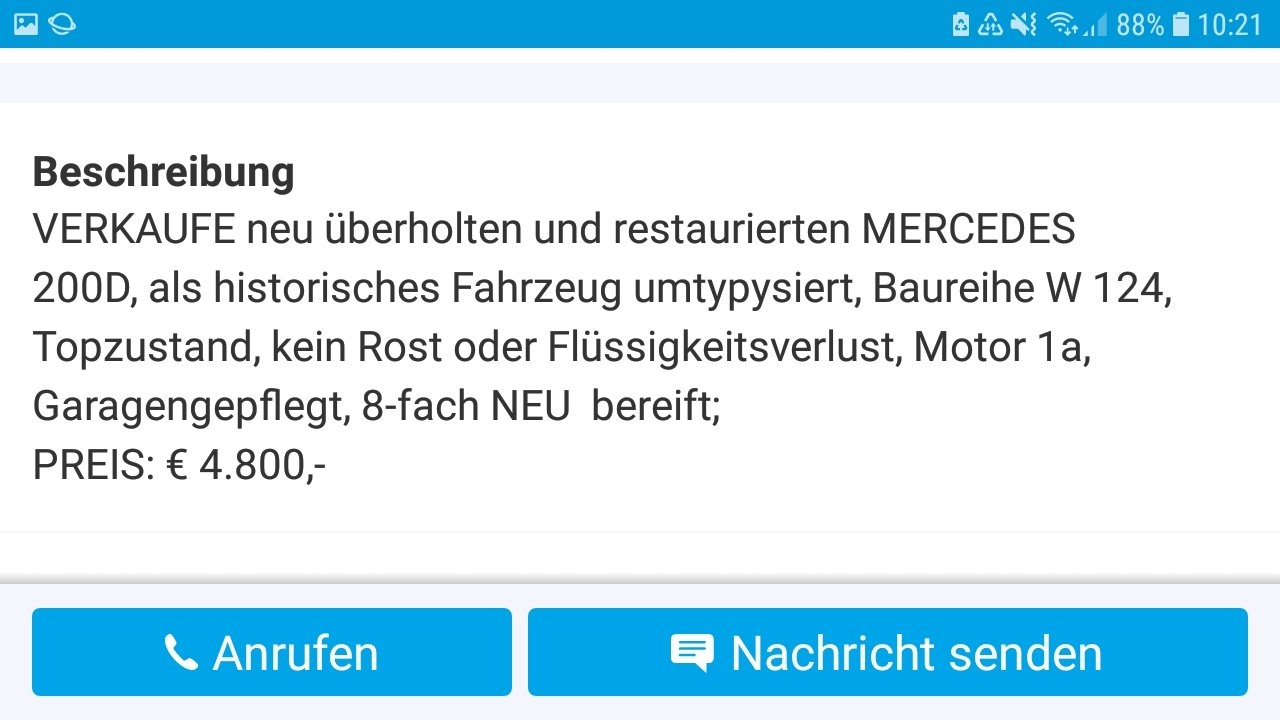Call the seller via Anrufen button
This screenshot has height=720, width=1280.
click(x=271, y=652)
